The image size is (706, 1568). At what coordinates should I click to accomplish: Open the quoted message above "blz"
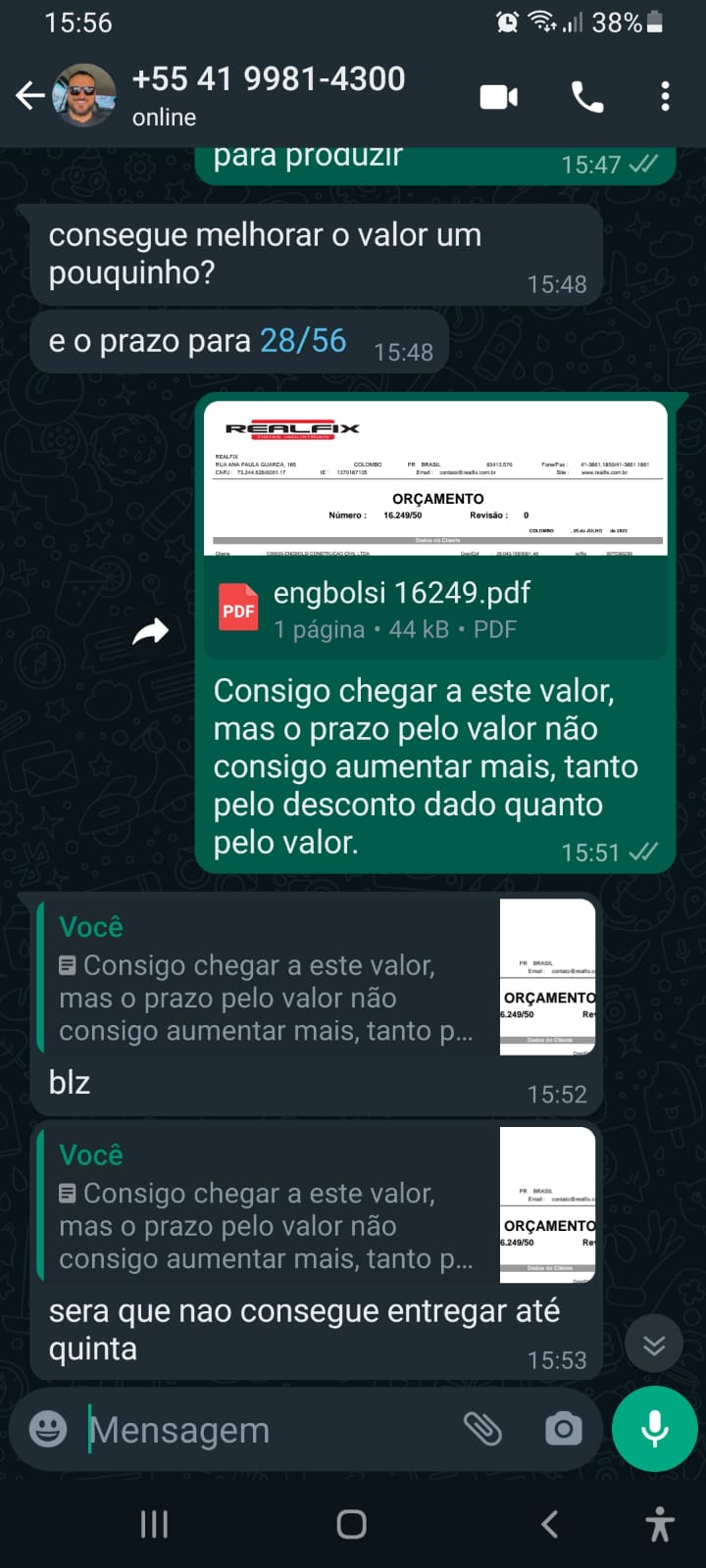coord(316,977)
